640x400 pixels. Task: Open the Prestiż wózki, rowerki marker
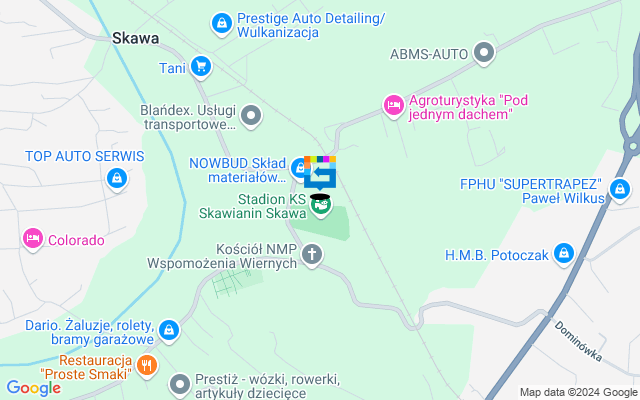[x=180, y=383]
